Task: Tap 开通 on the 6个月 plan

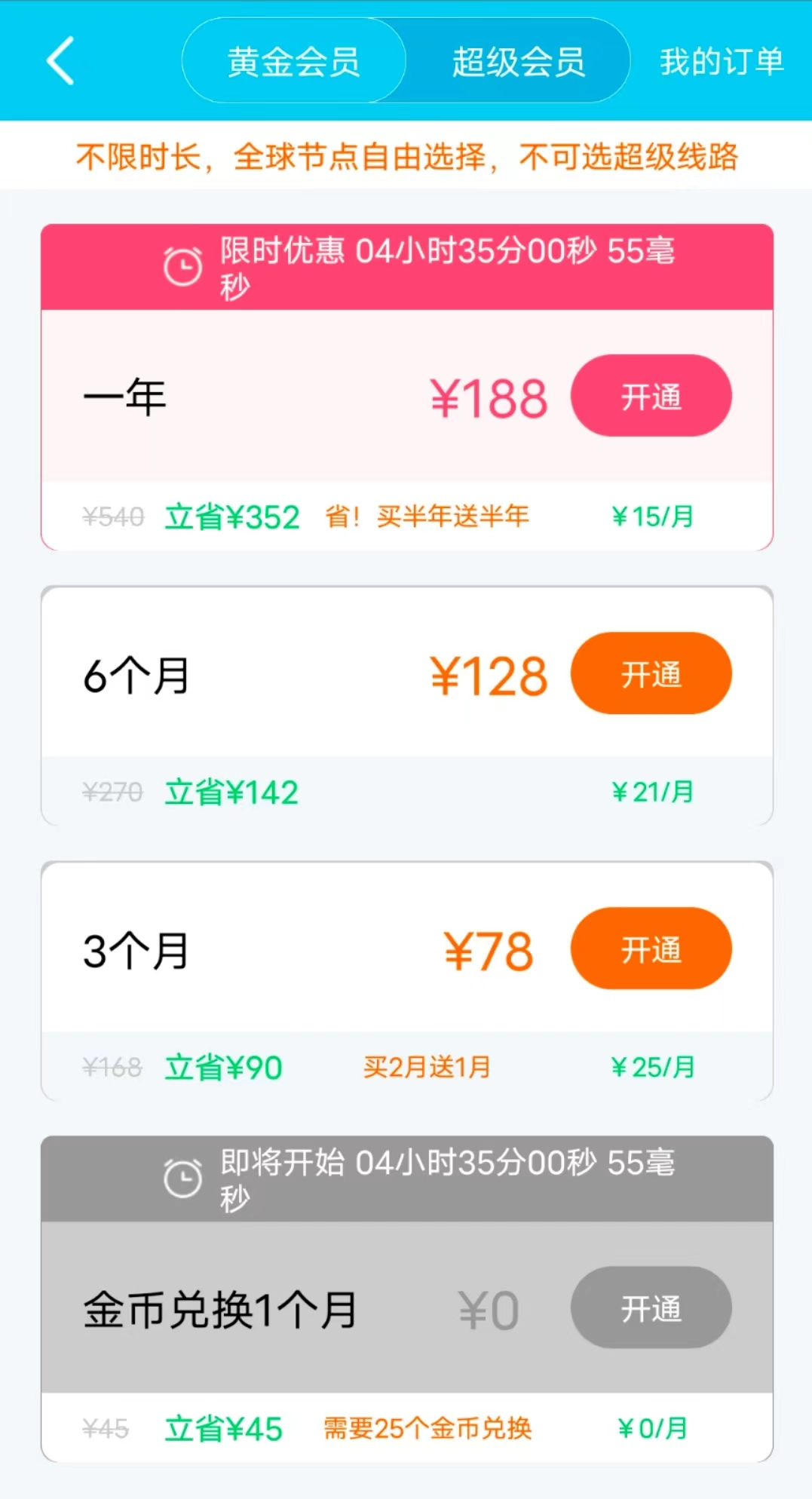Action: click(651, 673)
